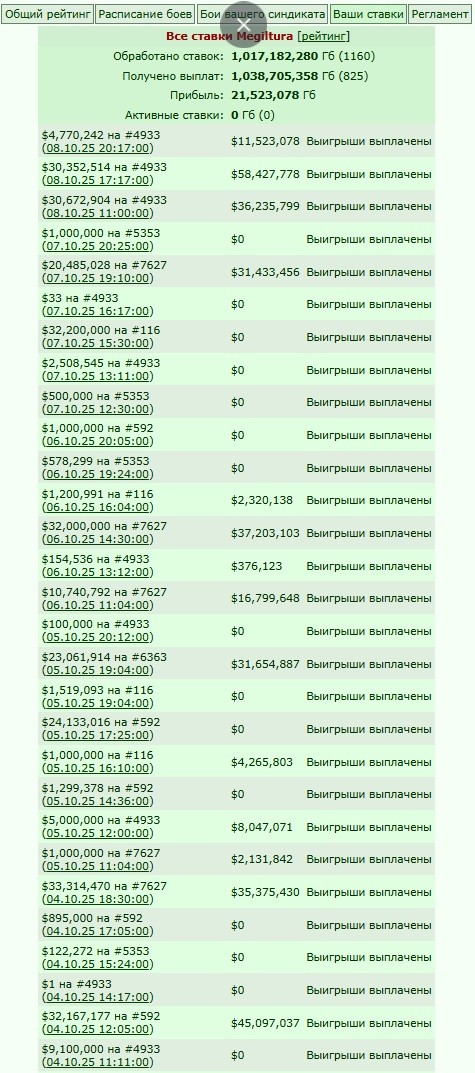Open the bet dated 08.10.25 20:17:00
This screenshot has height=1073, width=475.
point(98,148)
